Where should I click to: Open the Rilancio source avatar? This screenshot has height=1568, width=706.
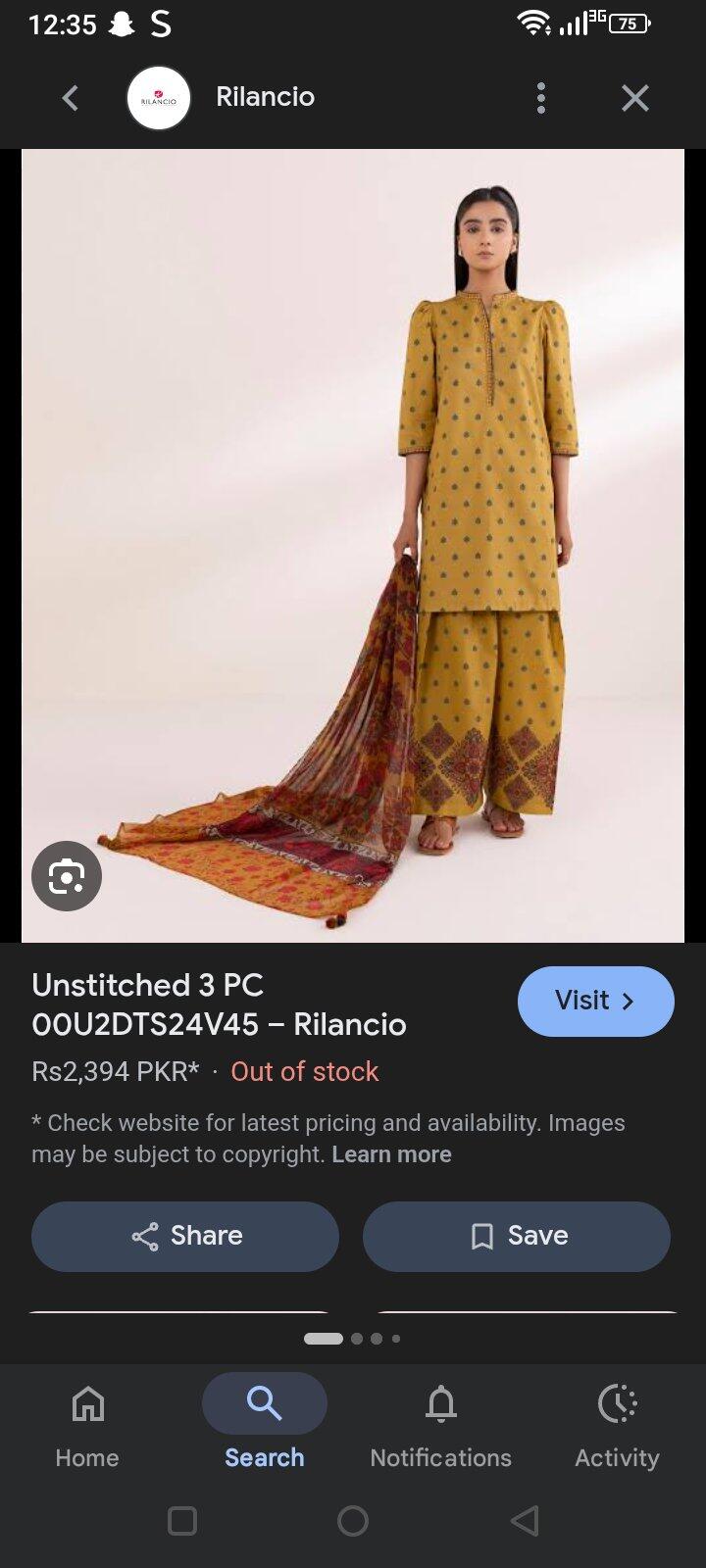coord(159,98)
